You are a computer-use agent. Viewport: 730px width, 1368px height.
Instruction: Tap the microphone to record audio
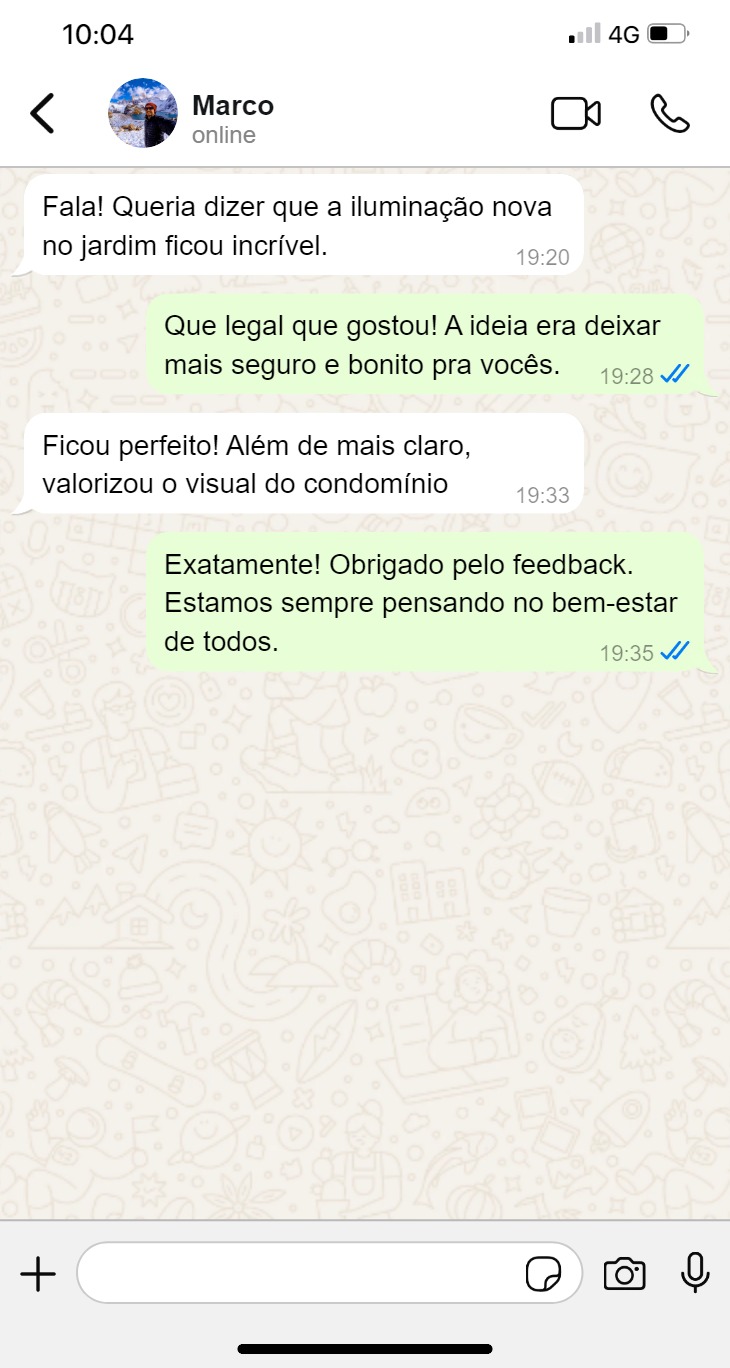[695, 1273]
